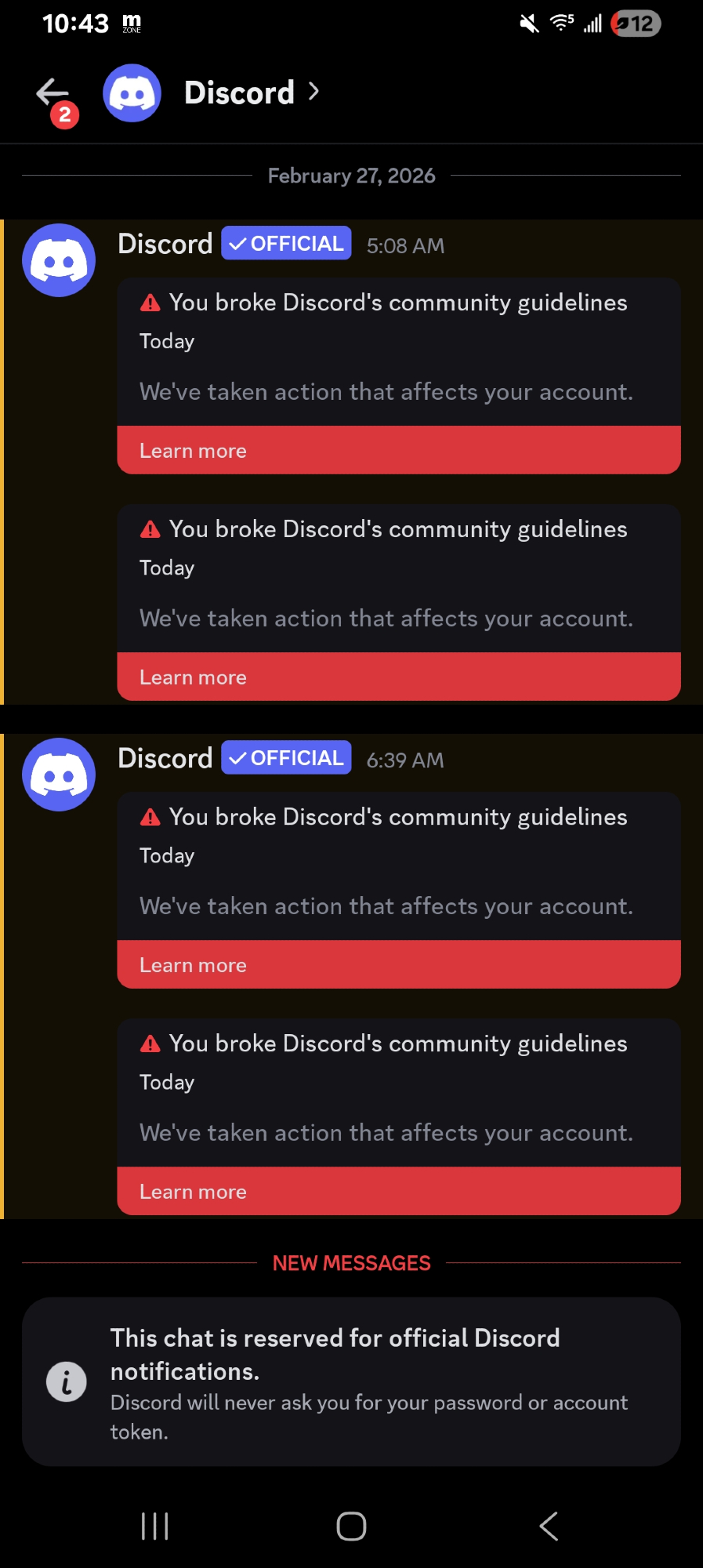Go back using the header arrow
The height and width of the screenshot is (1568, 703).
click(52, 93)
